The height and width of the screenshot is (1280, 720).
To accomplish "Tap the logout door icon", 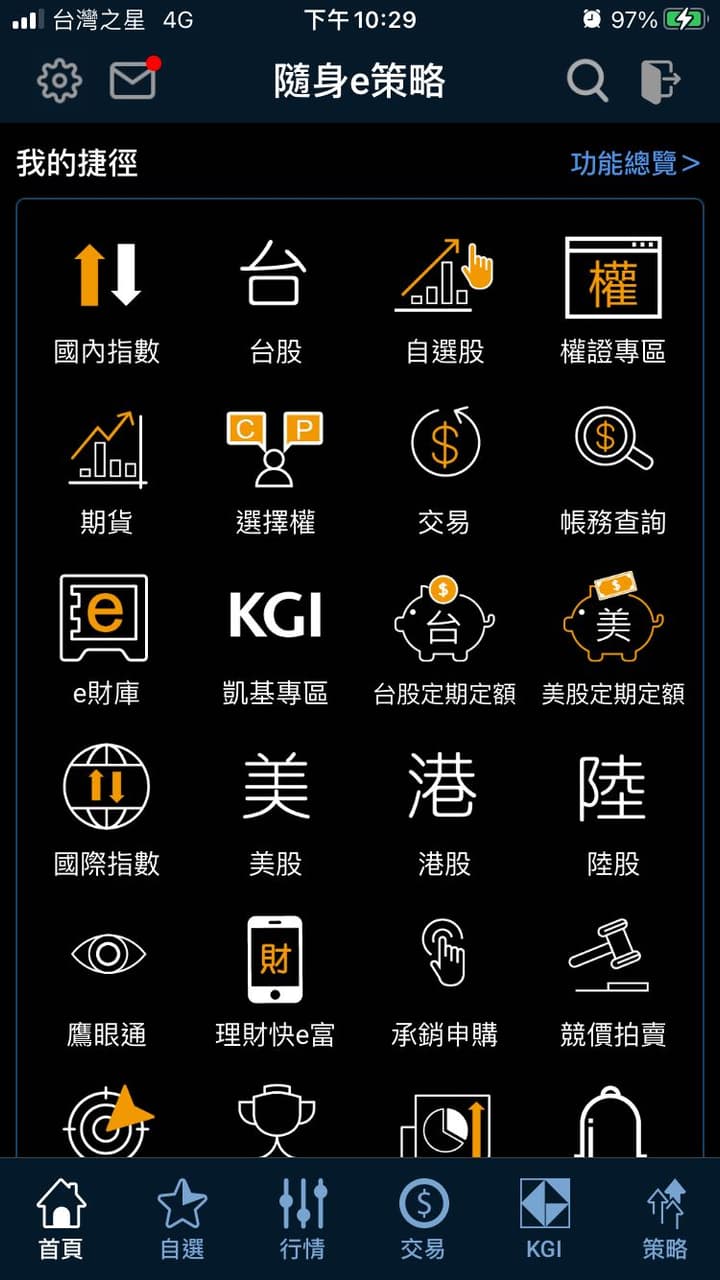I will 660,80.
